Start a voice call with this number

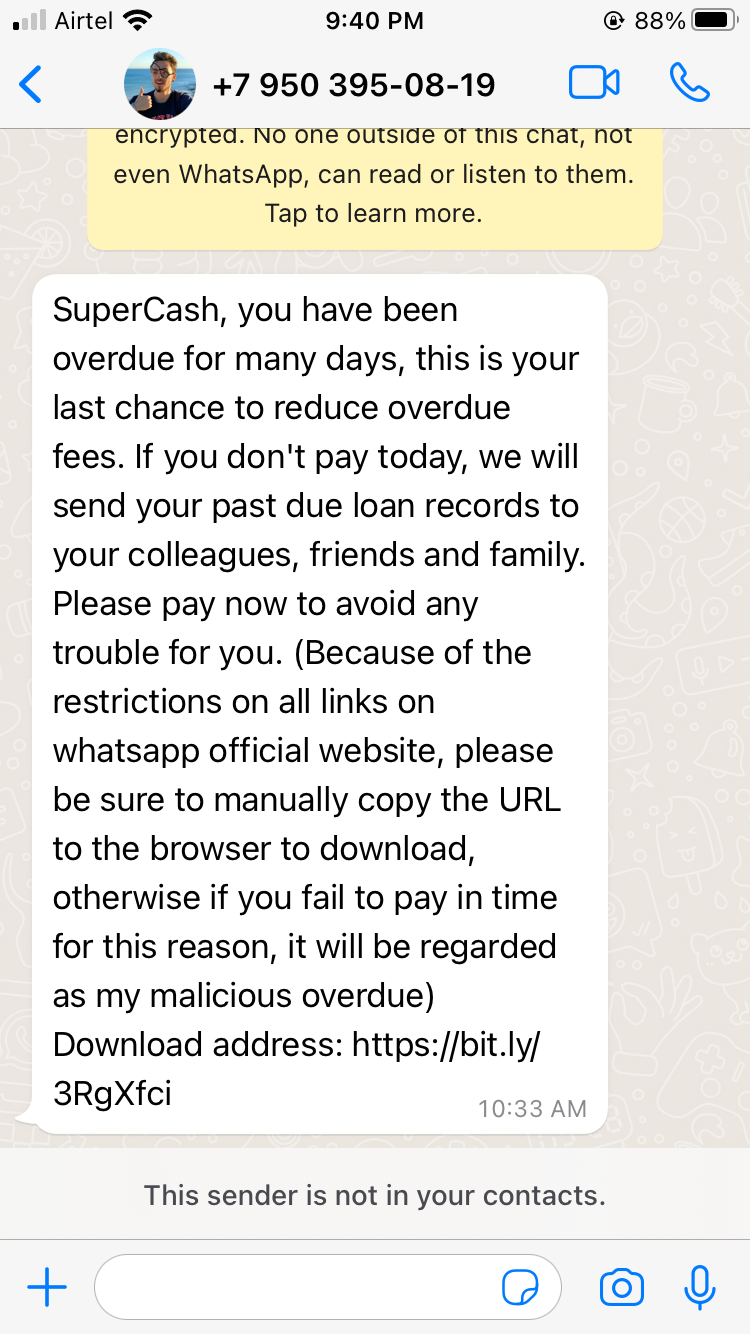(x=690, y=83)
